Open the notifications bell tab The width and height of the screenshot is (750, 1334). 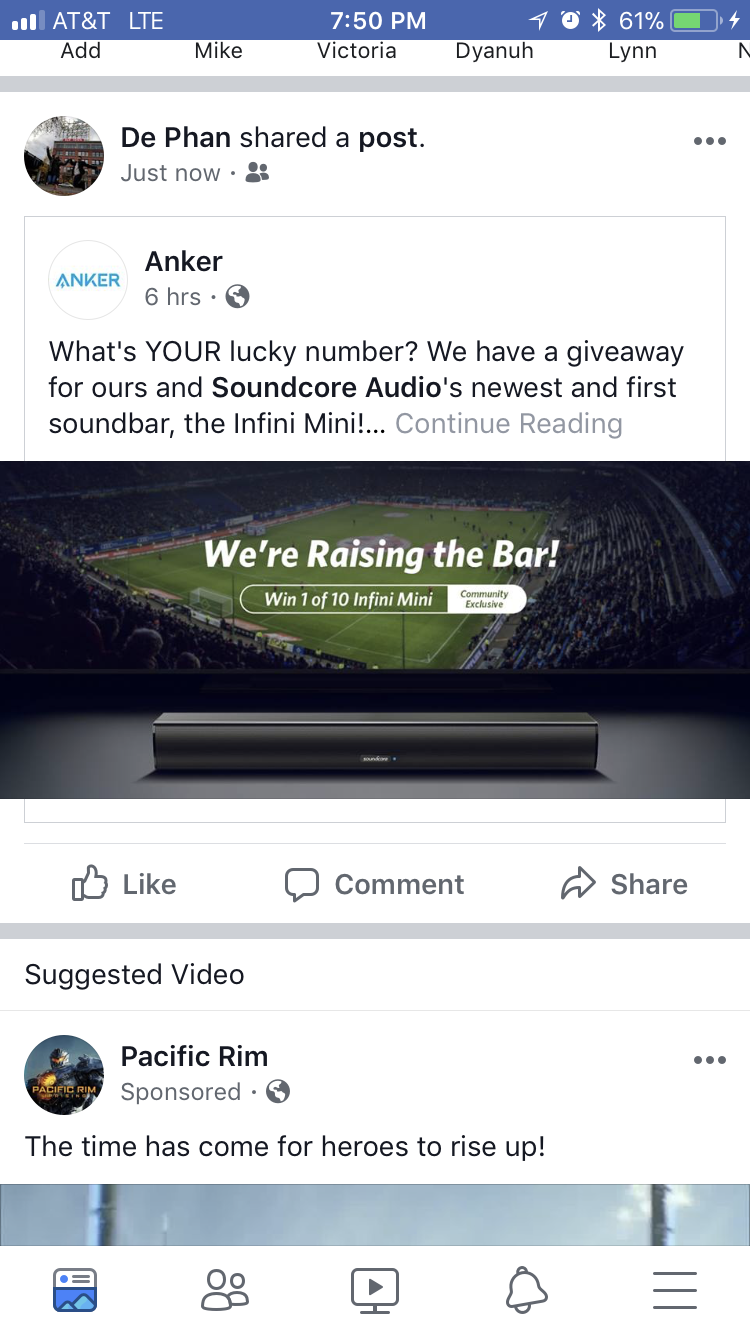click(526, 1290)
